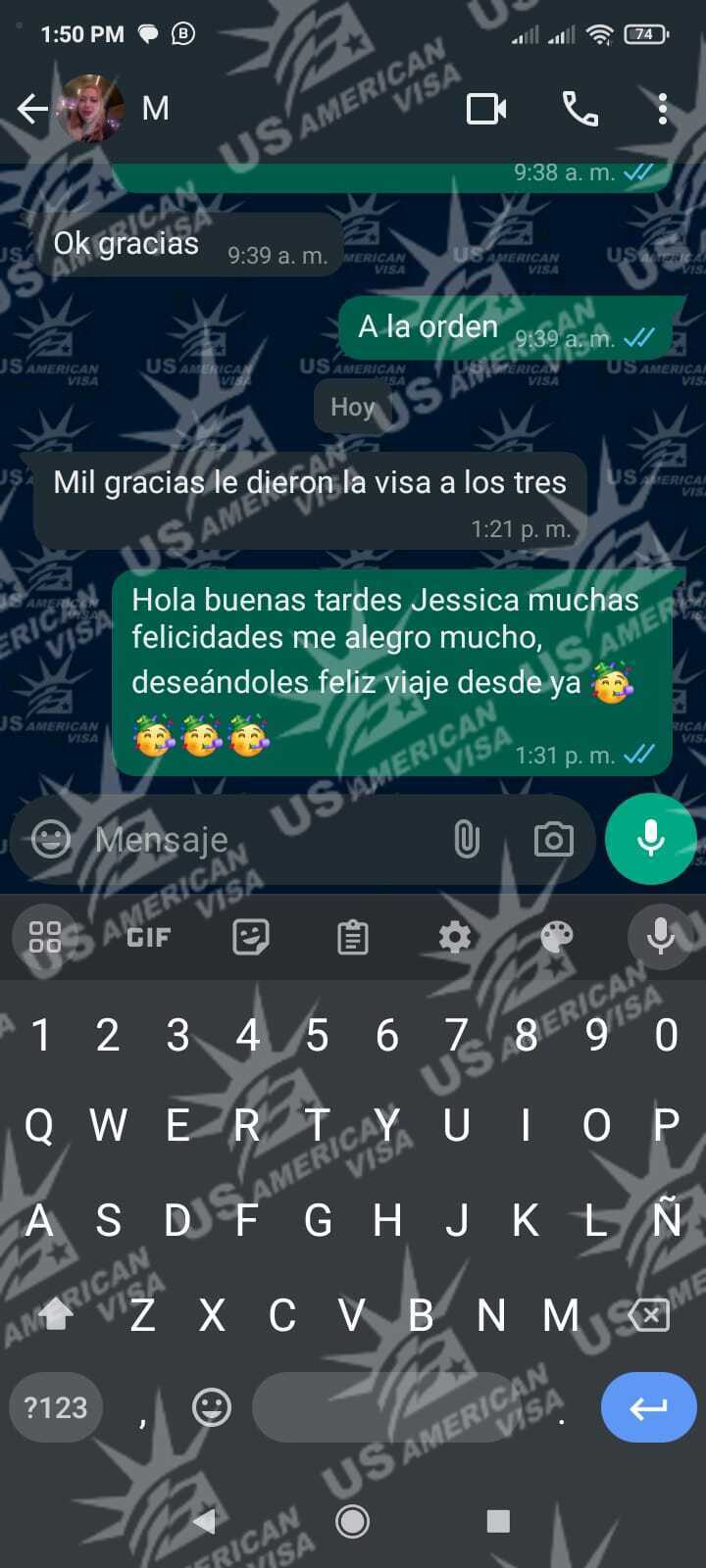The height and width of the screenshot is (1568, 706).
Task: Open keyboard settings gear
Action: [x=454, y=937]
